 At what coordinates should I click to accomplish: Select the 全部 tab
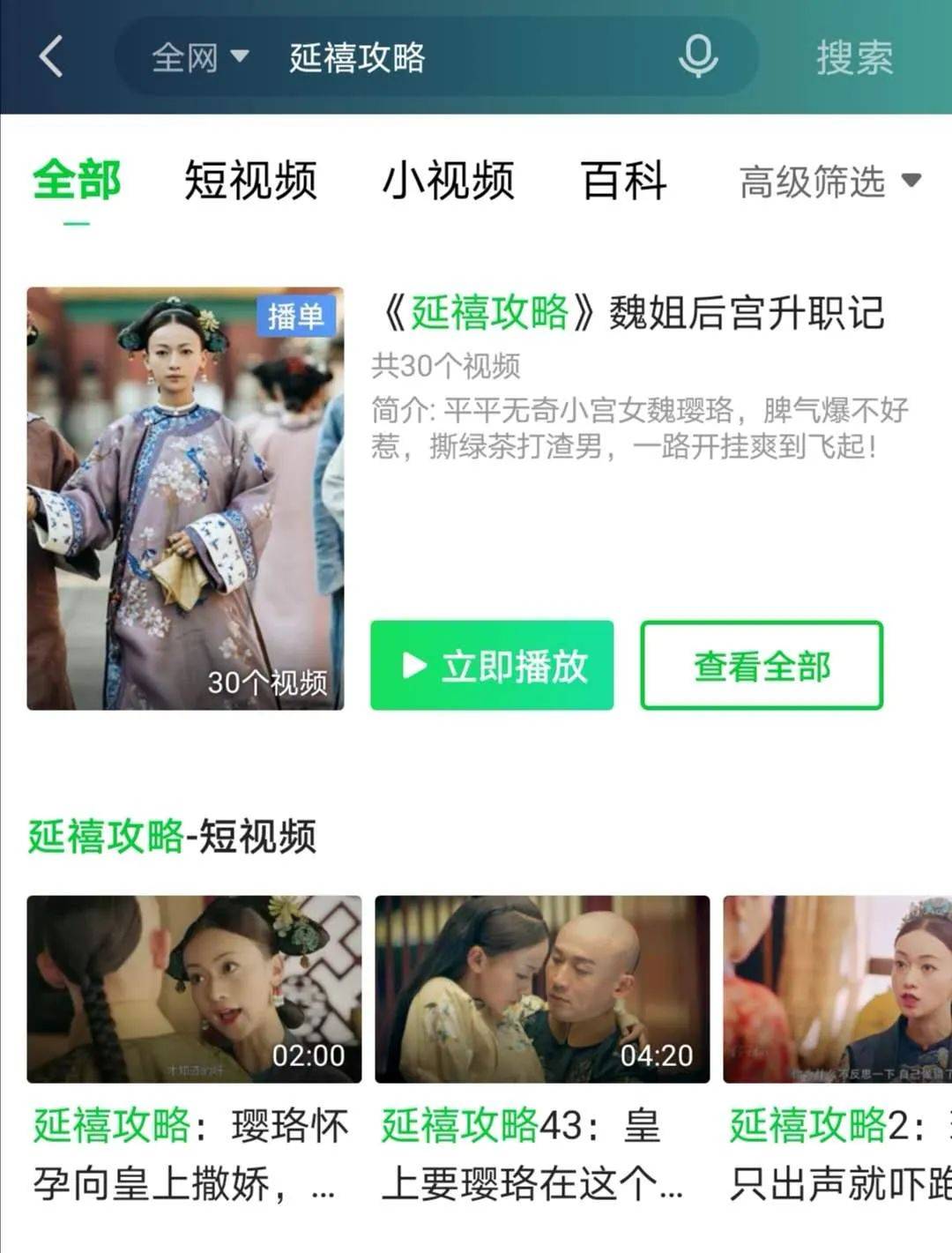77,181
